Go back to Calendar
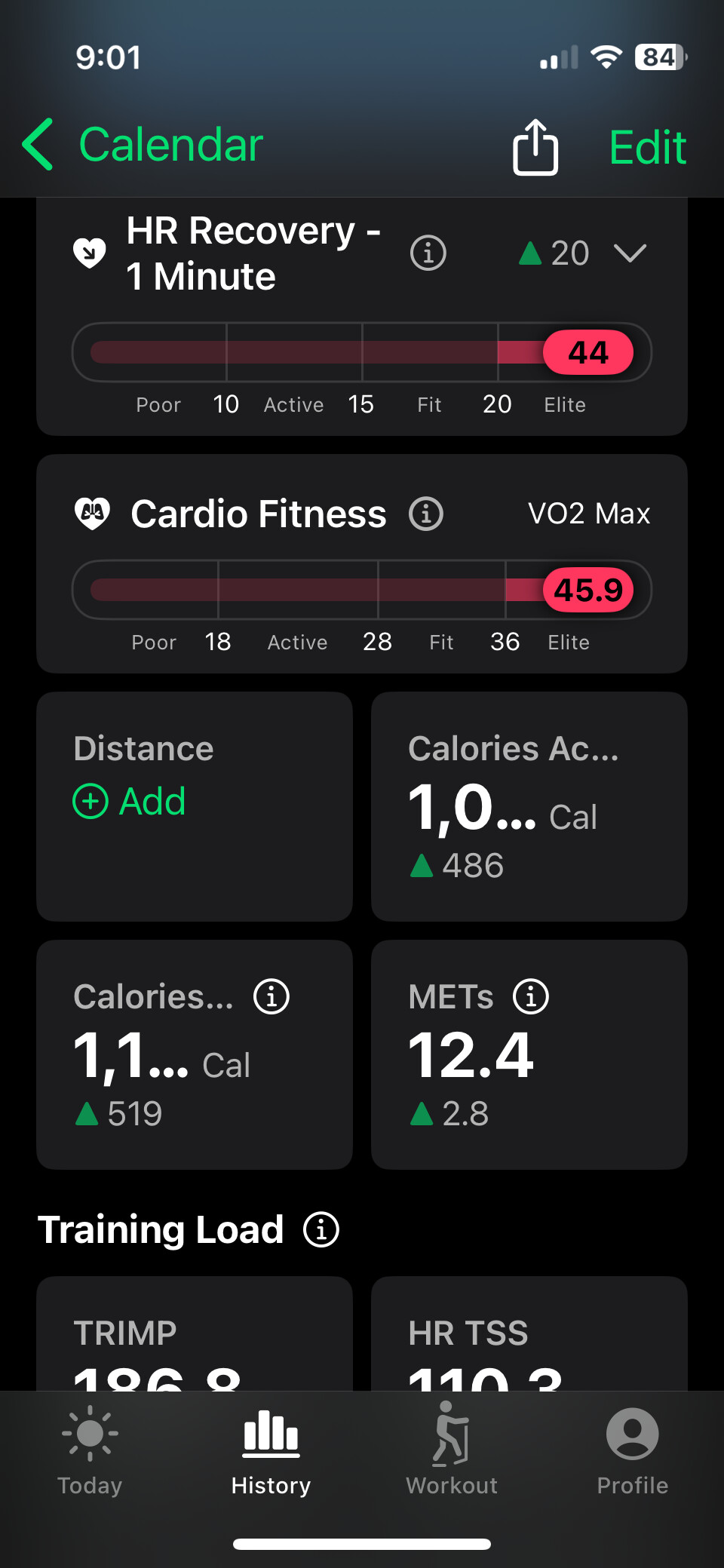This screenshot has height=1568, width=724. [x=143, y=145]
